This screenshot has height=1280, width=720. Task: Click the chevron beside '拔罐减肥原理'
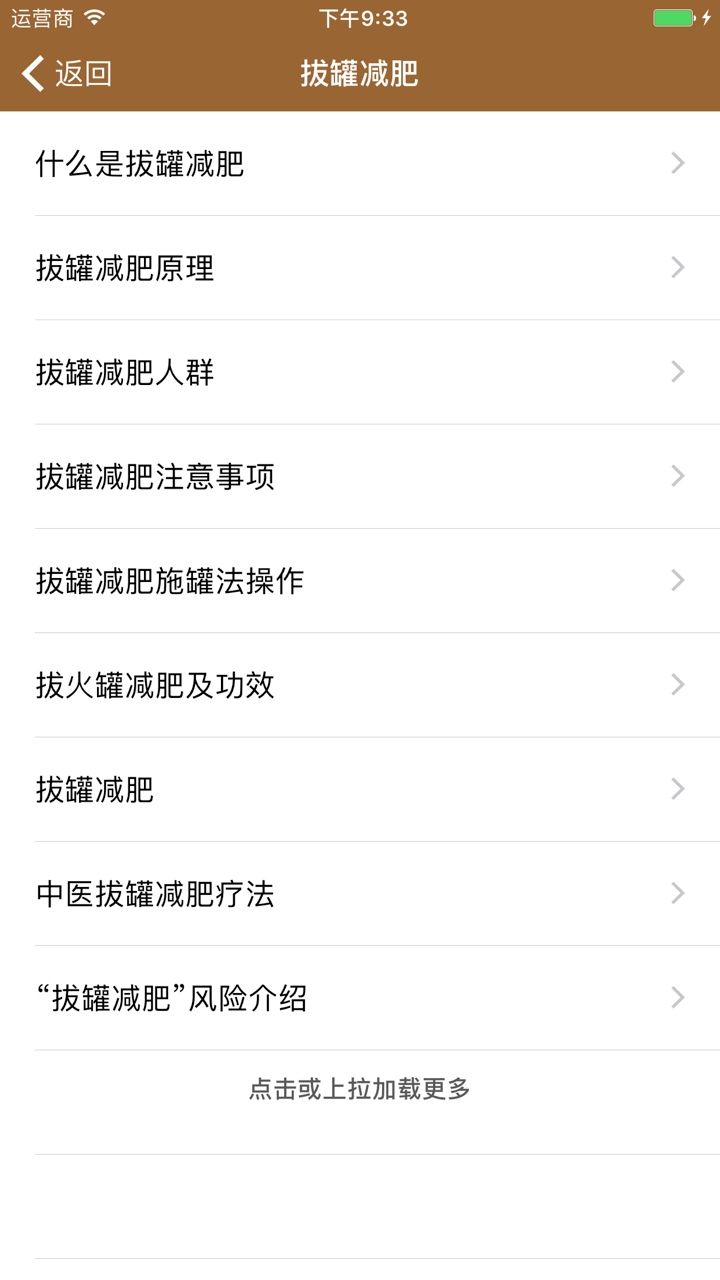pyautogui.click(x=678, y=267)
